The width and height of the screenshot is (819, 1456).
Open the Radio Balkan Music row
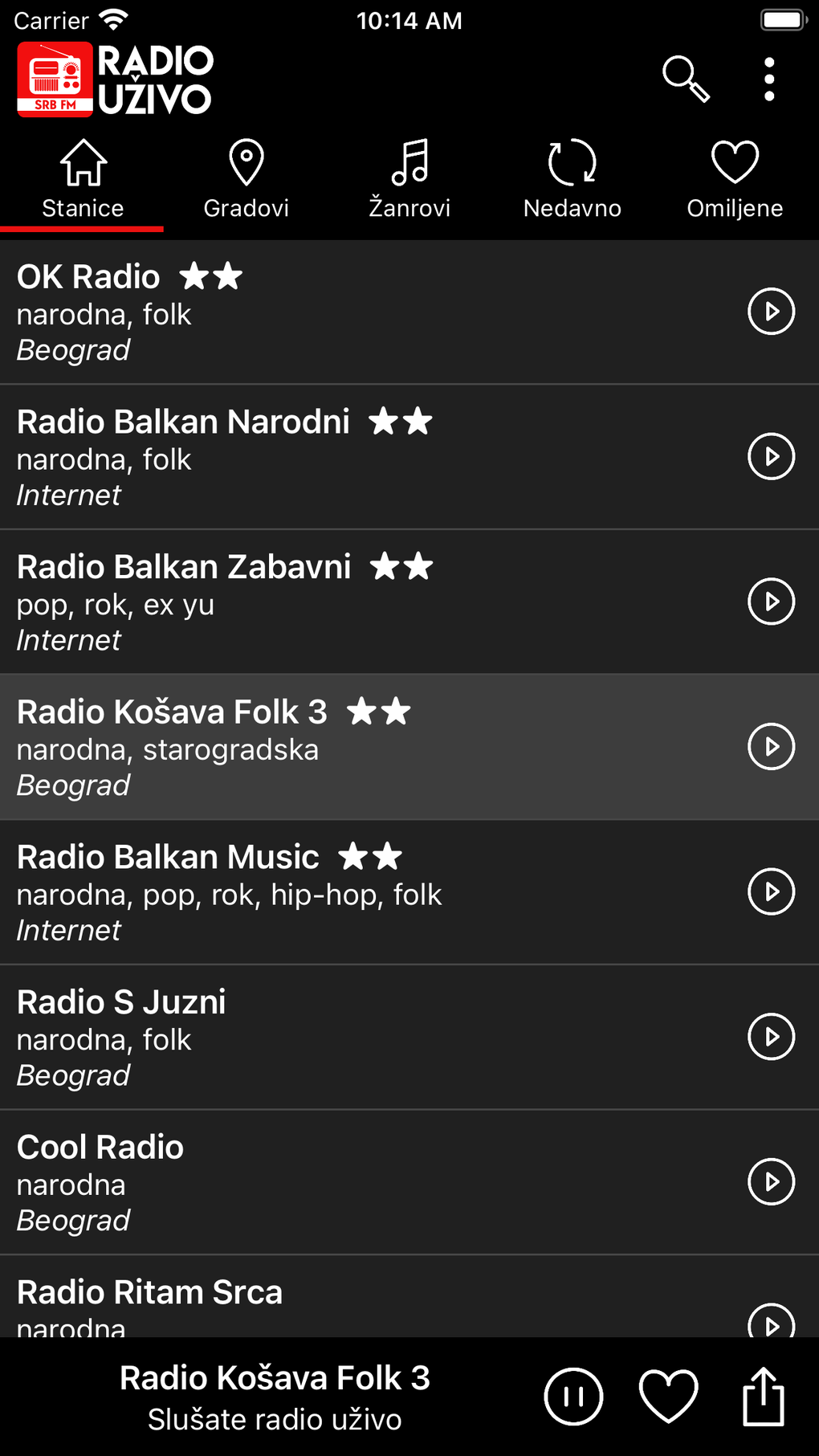pyautogui.click(x=409, y=892)
